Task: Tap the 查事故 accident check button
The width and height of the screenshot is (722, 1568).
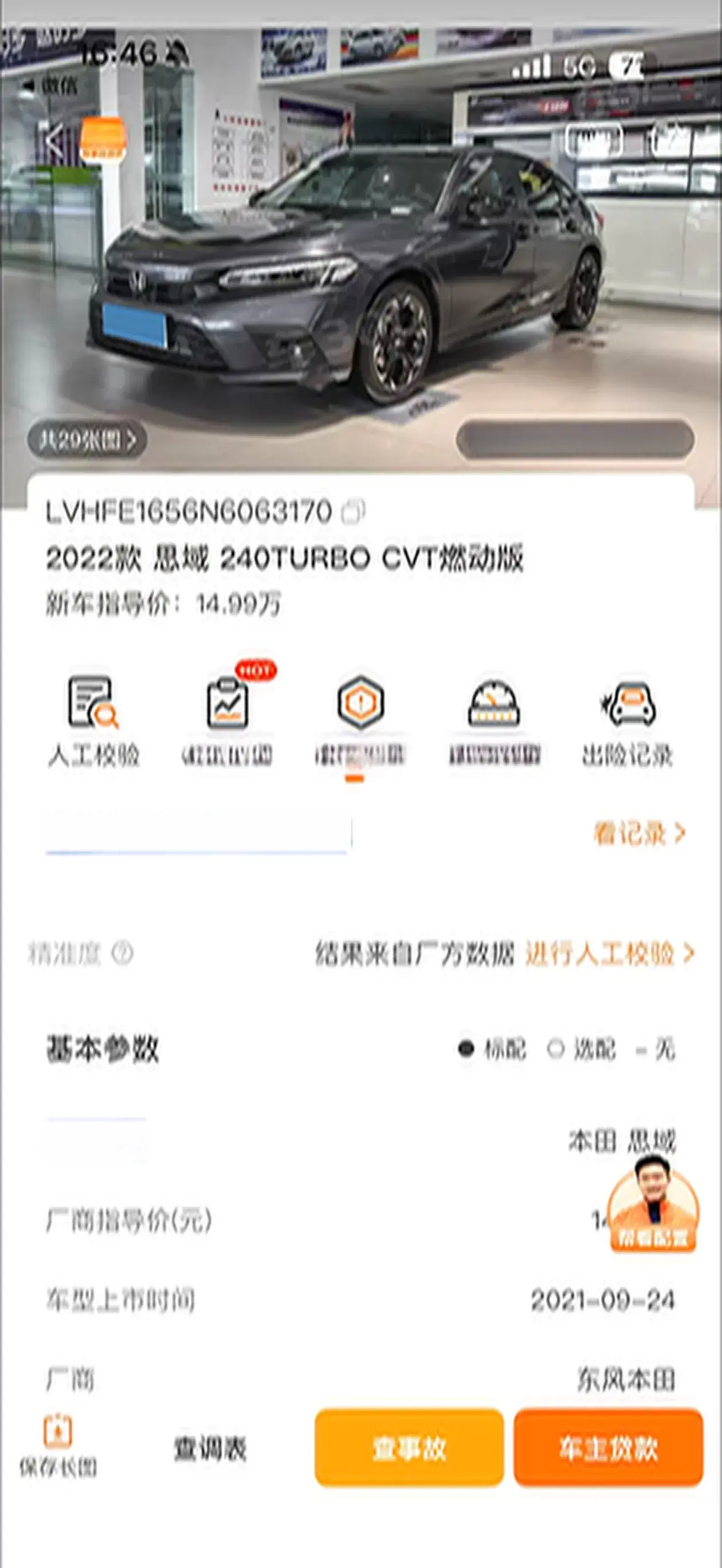Action: pos(409,1448)
